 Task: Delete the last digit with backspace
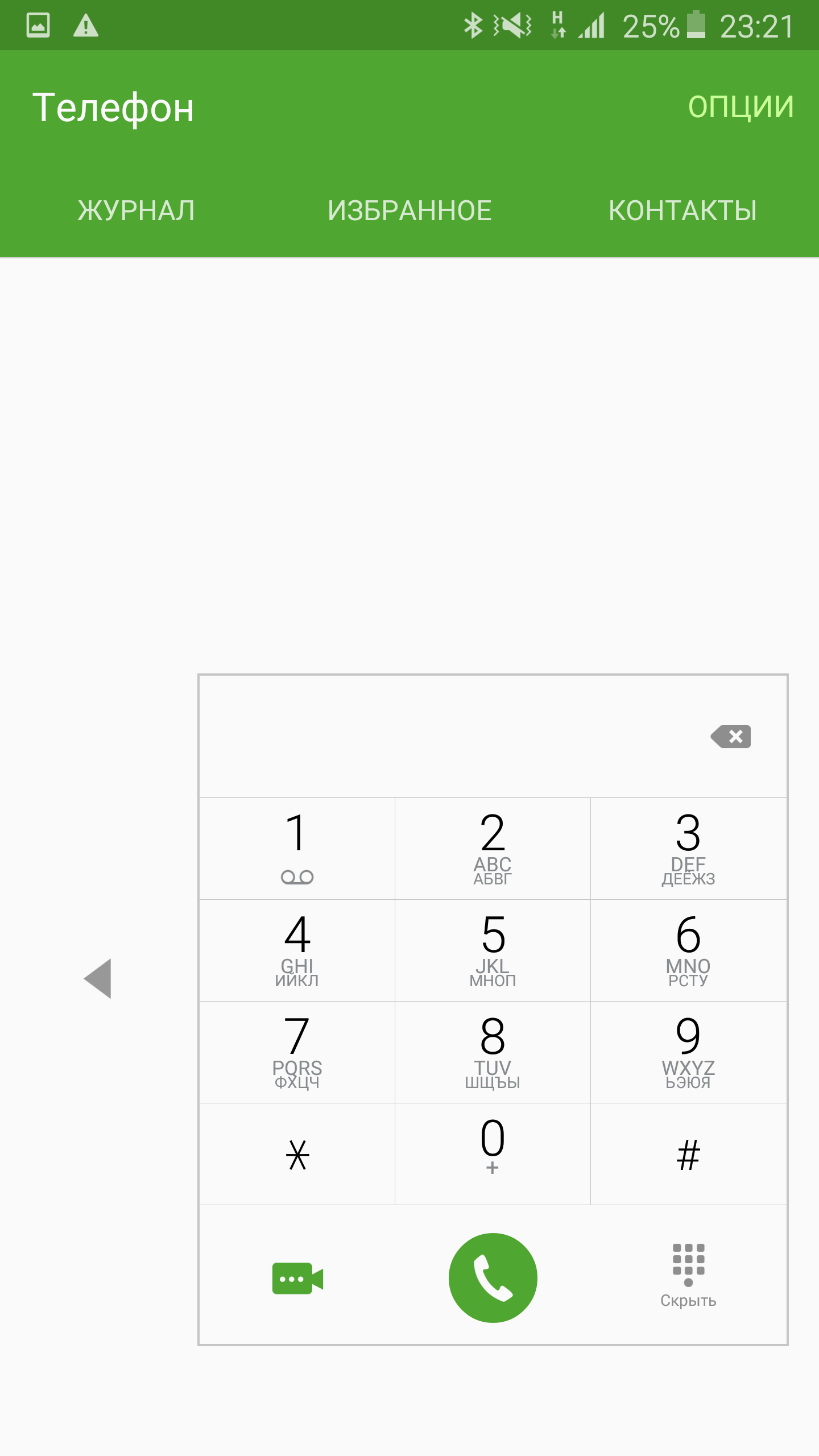[x=731, y=737]
